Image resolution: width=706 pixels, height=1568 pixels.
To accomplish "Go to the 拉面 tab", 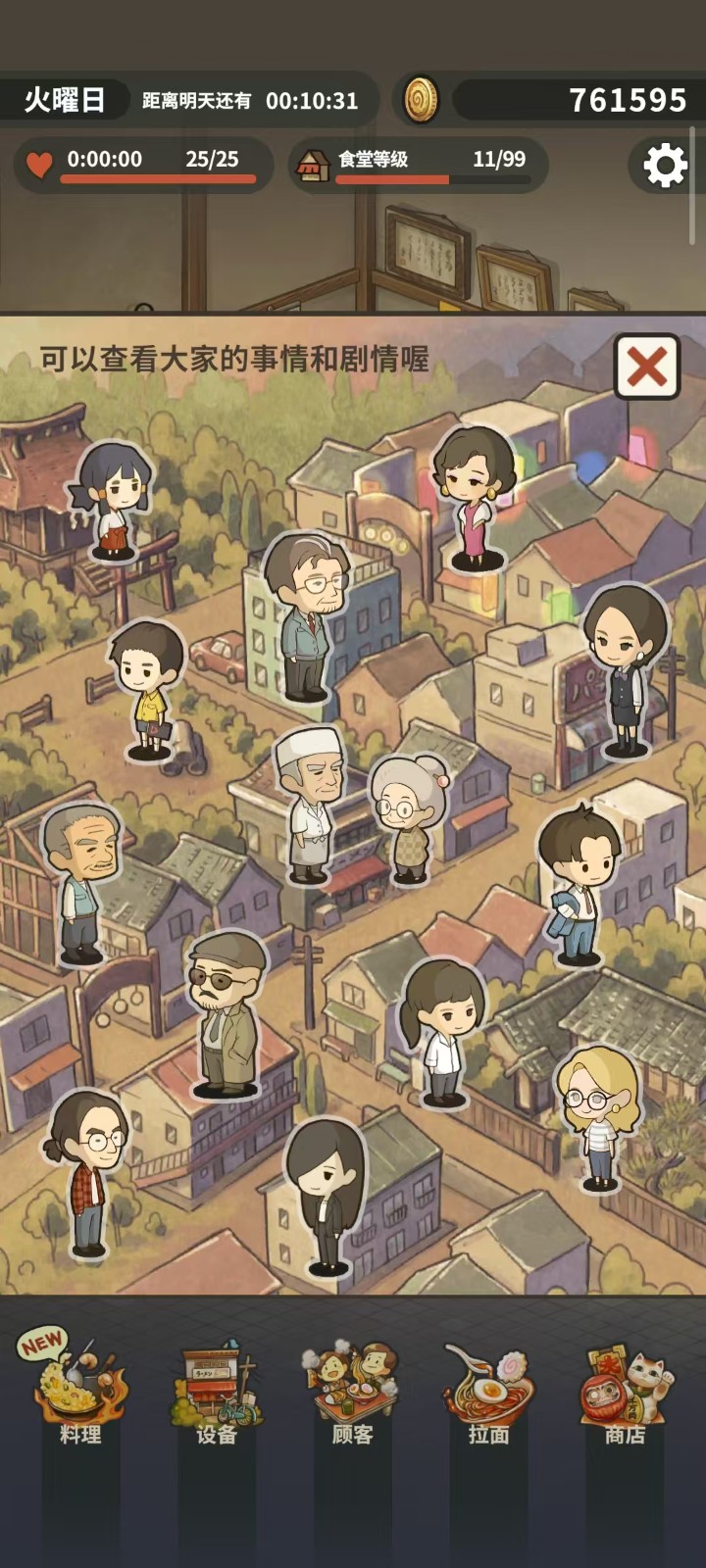I will [x=488, y=1391].
